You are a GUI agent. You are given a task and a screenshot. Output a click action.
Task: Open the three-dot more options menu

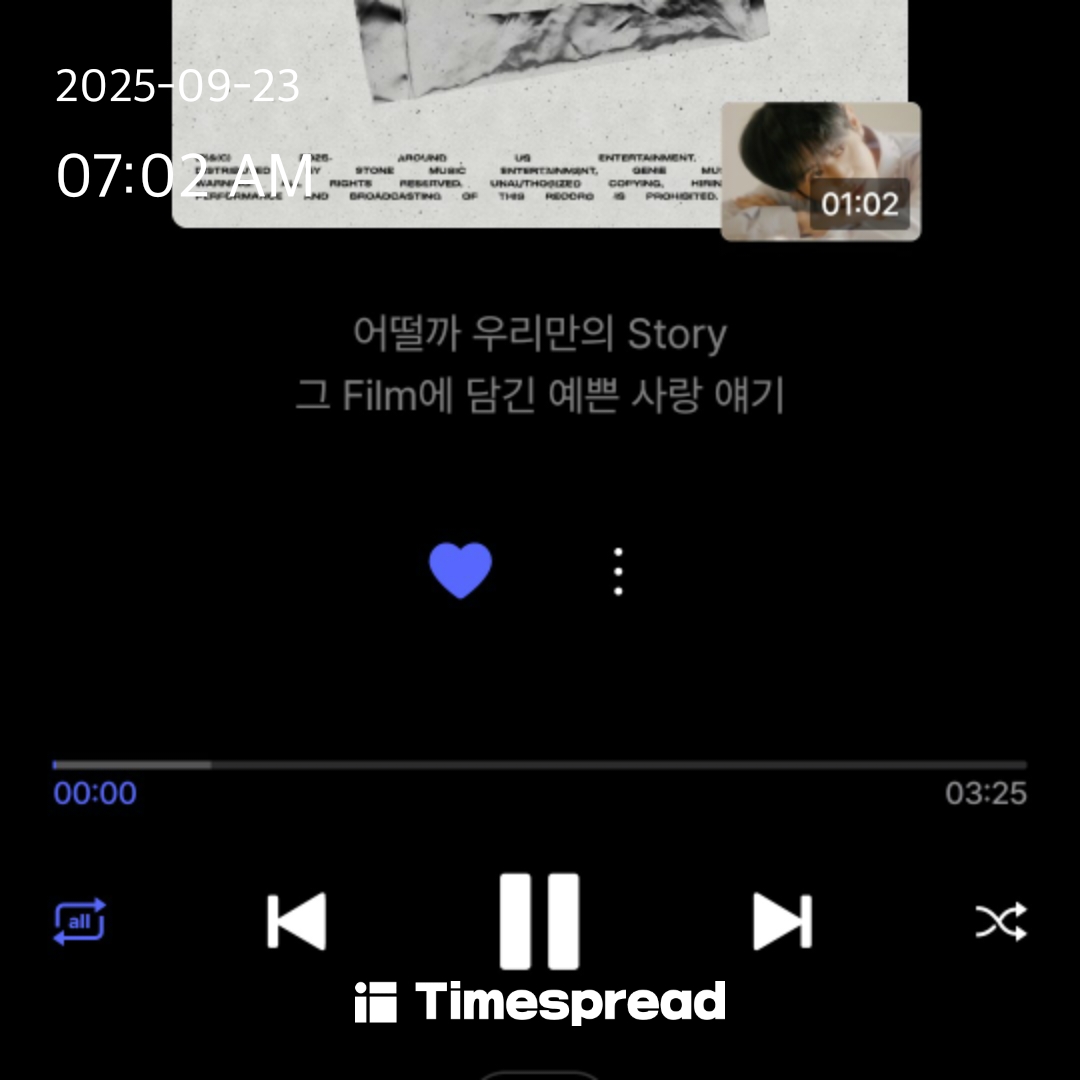618,571
